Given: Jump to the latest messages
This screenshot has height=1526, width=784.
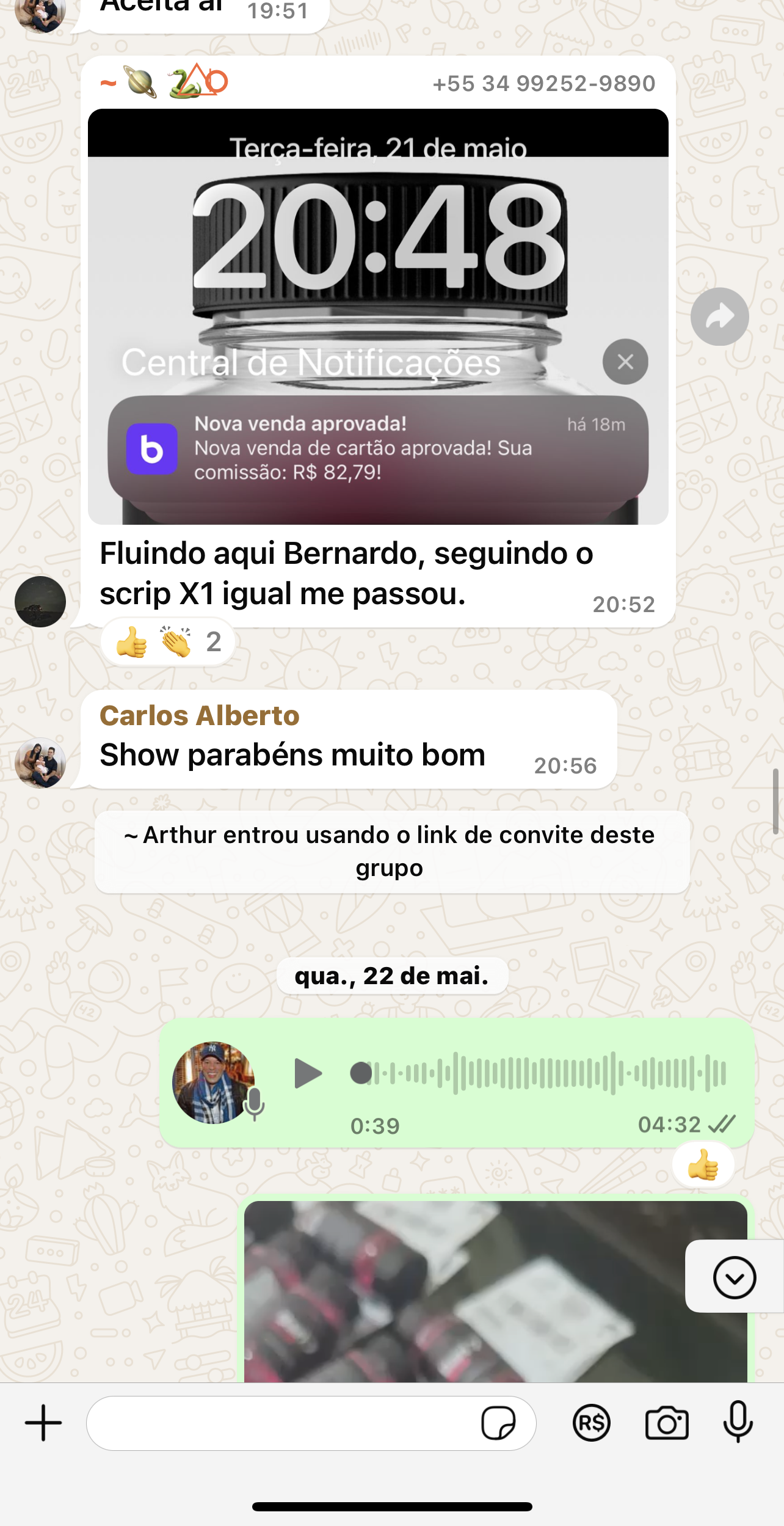Looking at the screenshot, I should click(734, 1277).
